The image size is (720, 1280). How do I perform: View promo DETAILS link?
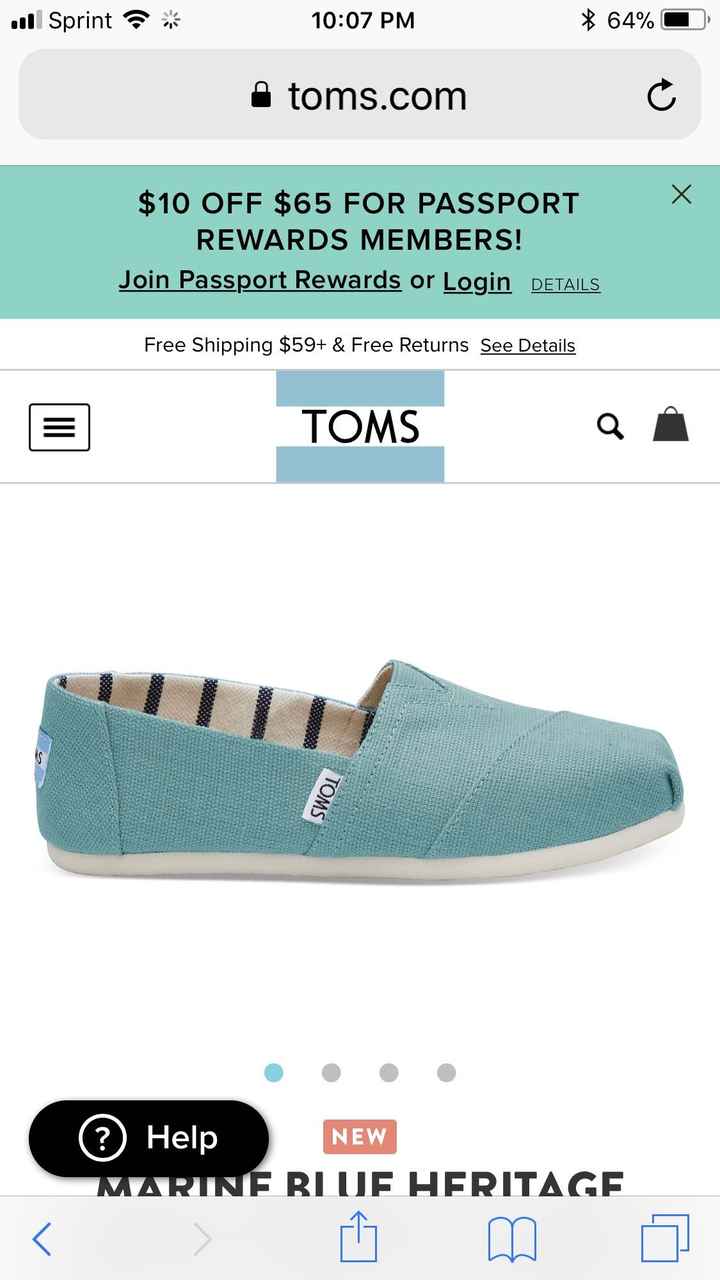pyautogui.click(x=565, y=285)
